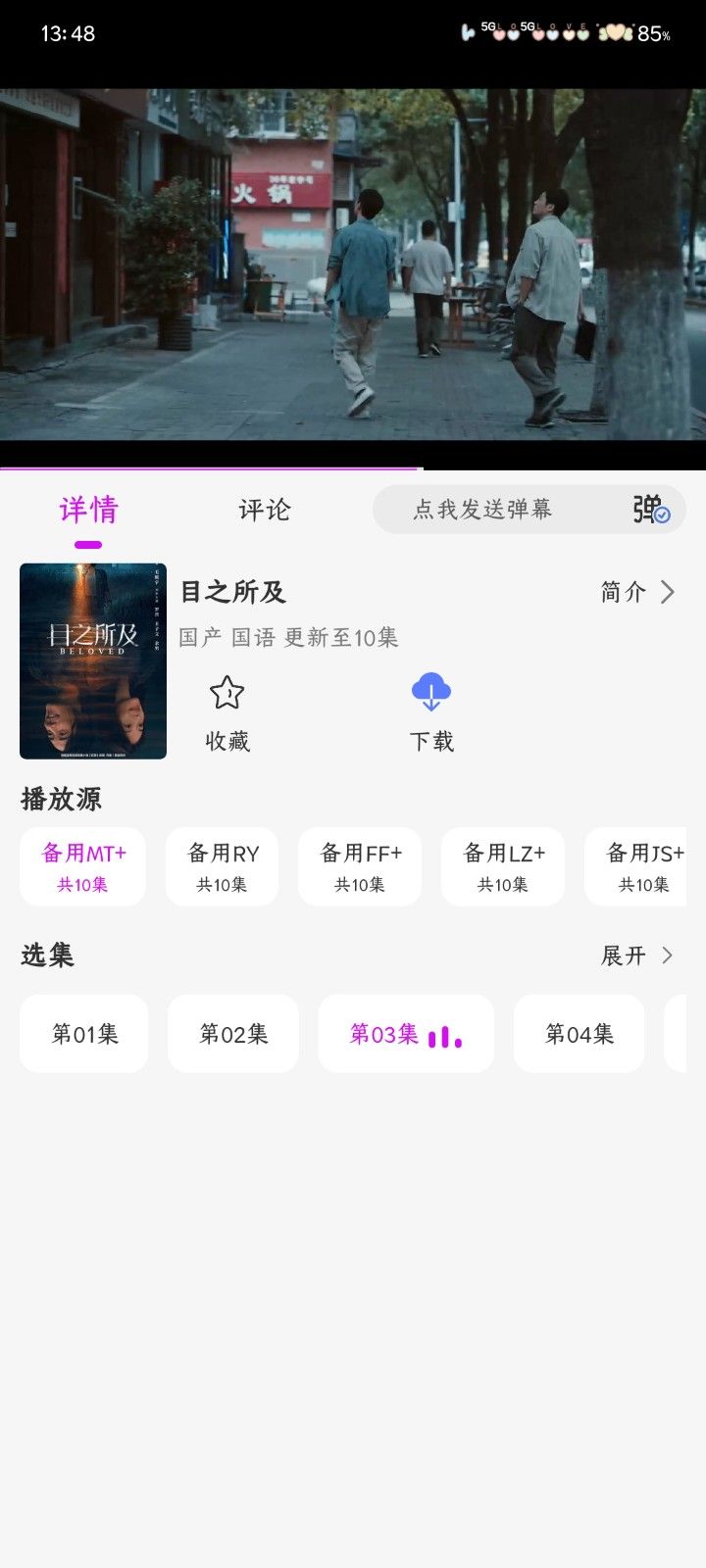Tap the 收藏 favorite star icon
The image size is (706, 1568).
(227, 691)
